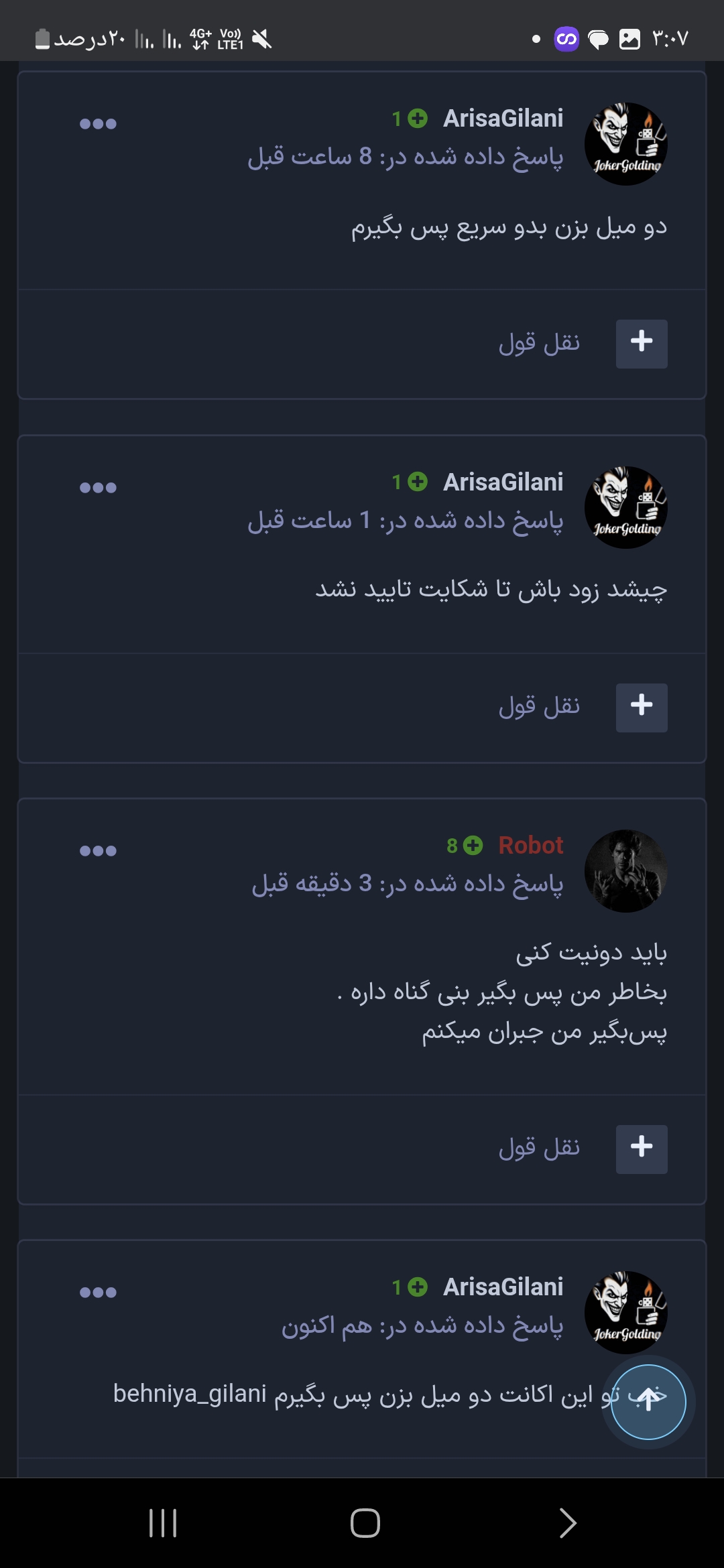Open options menu on Robot's reply
The image size is (724, 1568).
98,851
